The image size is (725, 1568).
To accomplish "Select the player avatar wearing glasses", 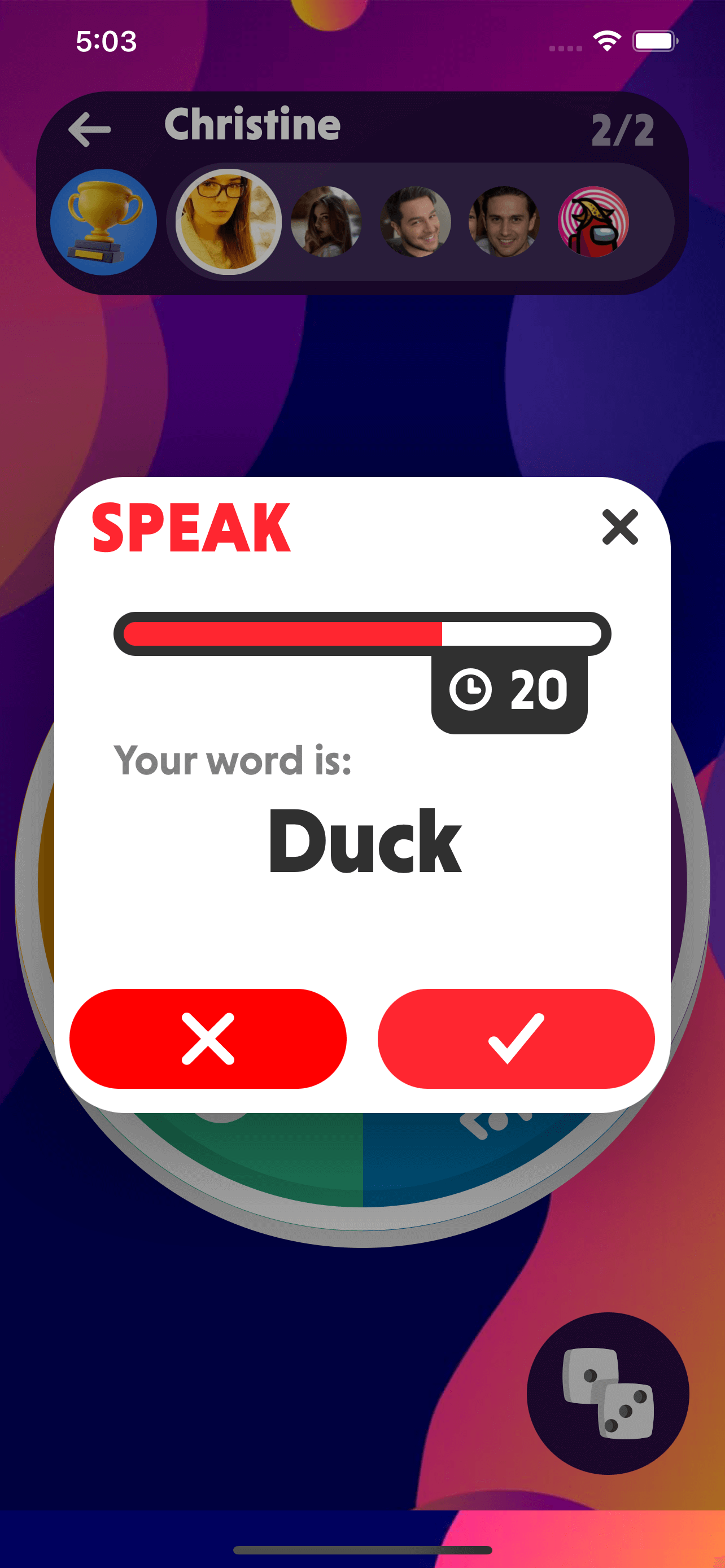I will [x=228, y=222].
